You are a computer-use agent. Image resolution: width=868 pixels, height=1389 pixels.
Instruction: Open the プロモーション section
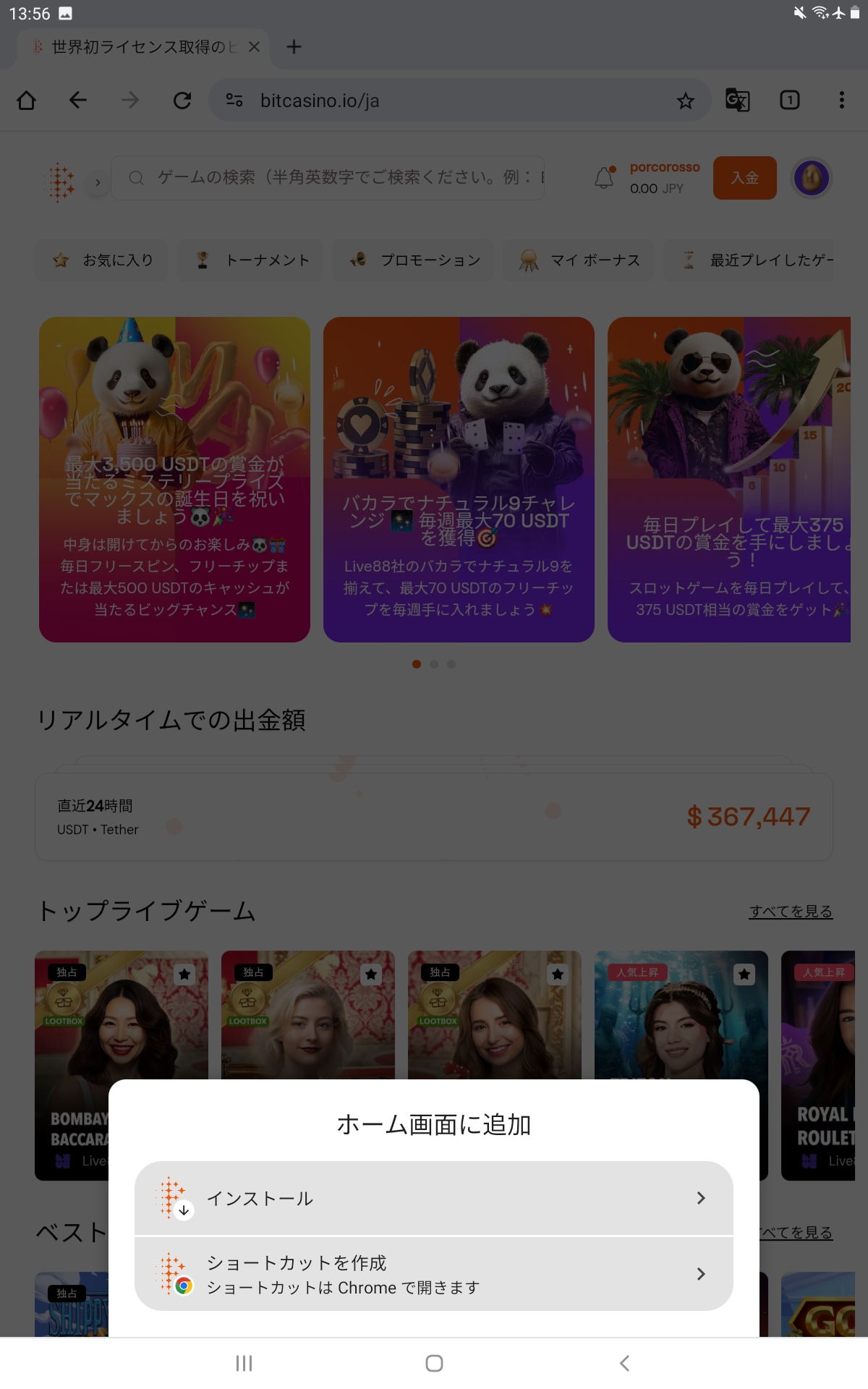pos(413,260)
